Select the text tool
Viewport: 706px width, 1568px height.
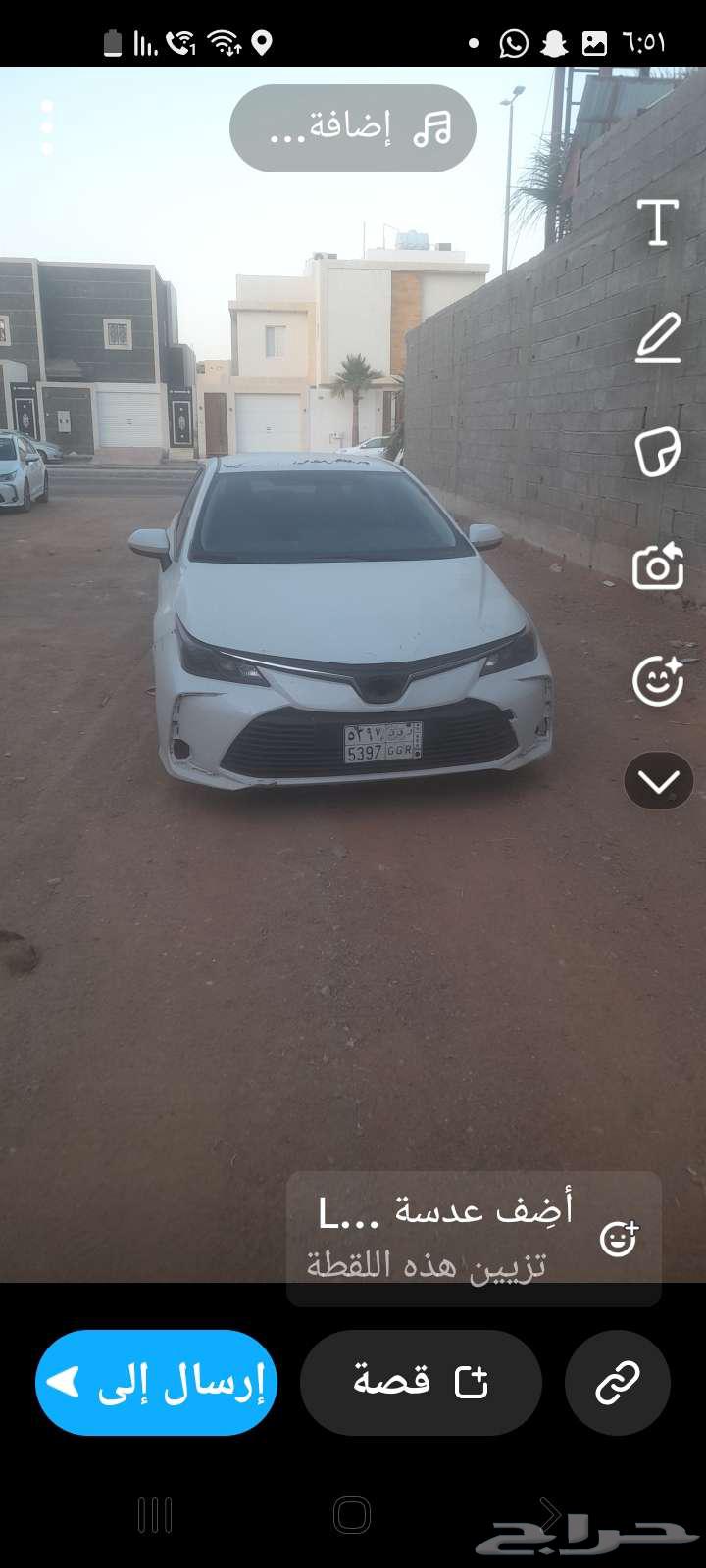(658, 222)
